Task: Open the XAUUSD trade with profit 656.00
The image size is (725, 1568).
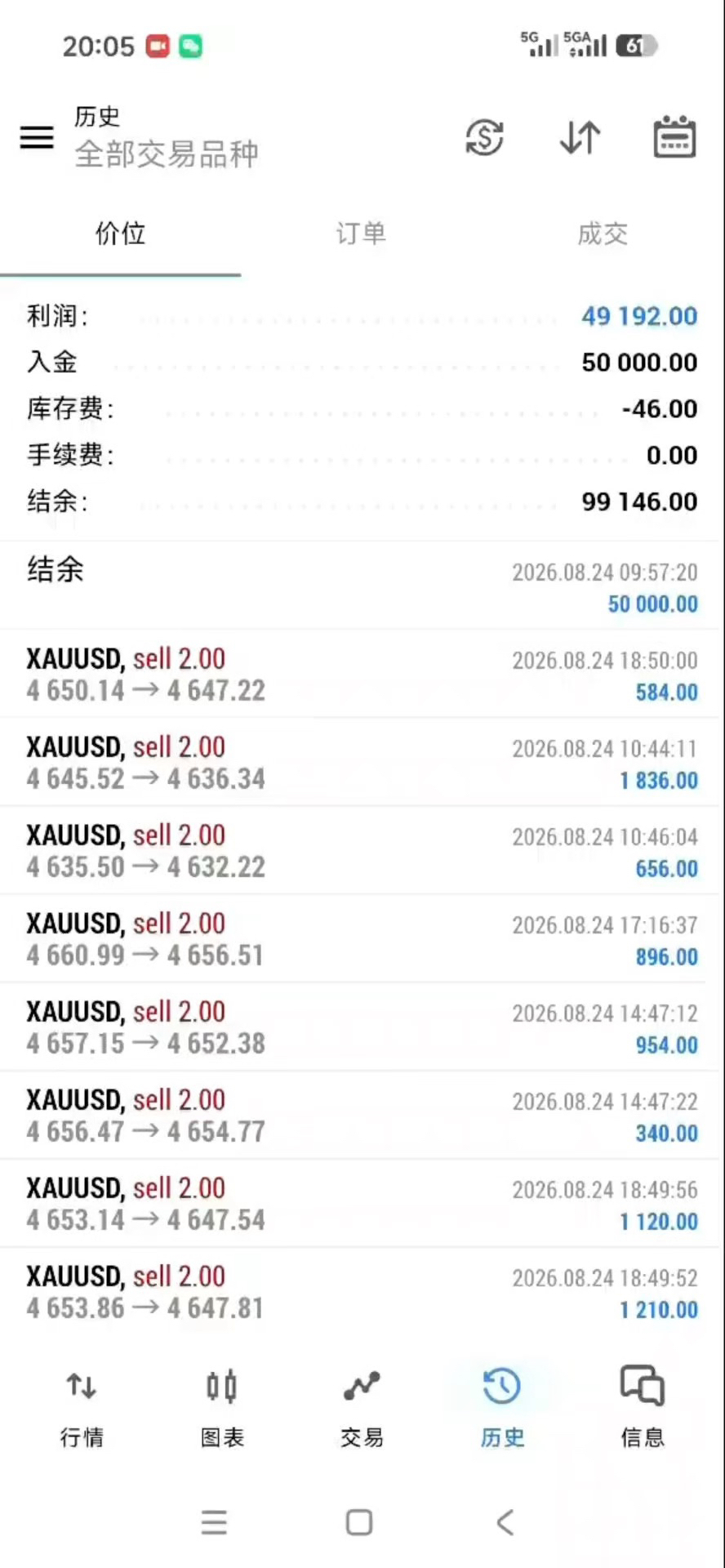Action: click(x=361, y=851)
